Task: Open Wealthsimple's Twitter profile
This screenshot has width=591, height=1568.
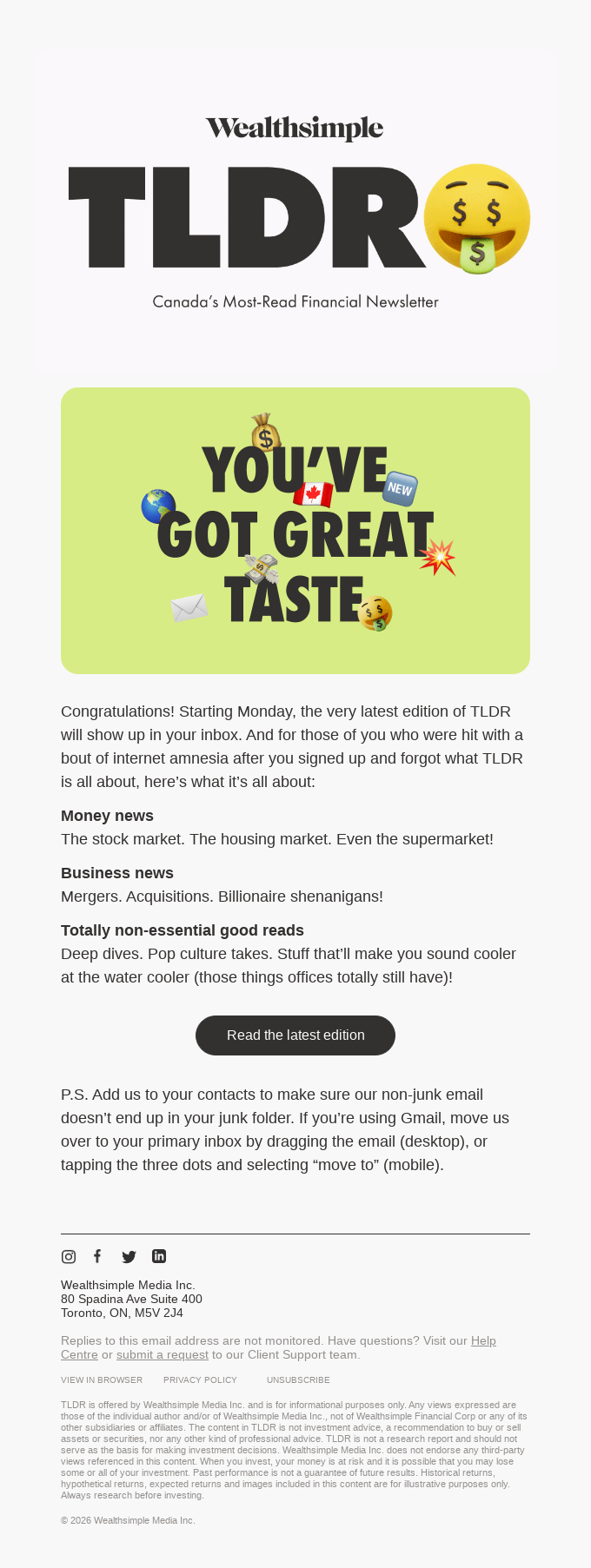Action: point(129,1256)
